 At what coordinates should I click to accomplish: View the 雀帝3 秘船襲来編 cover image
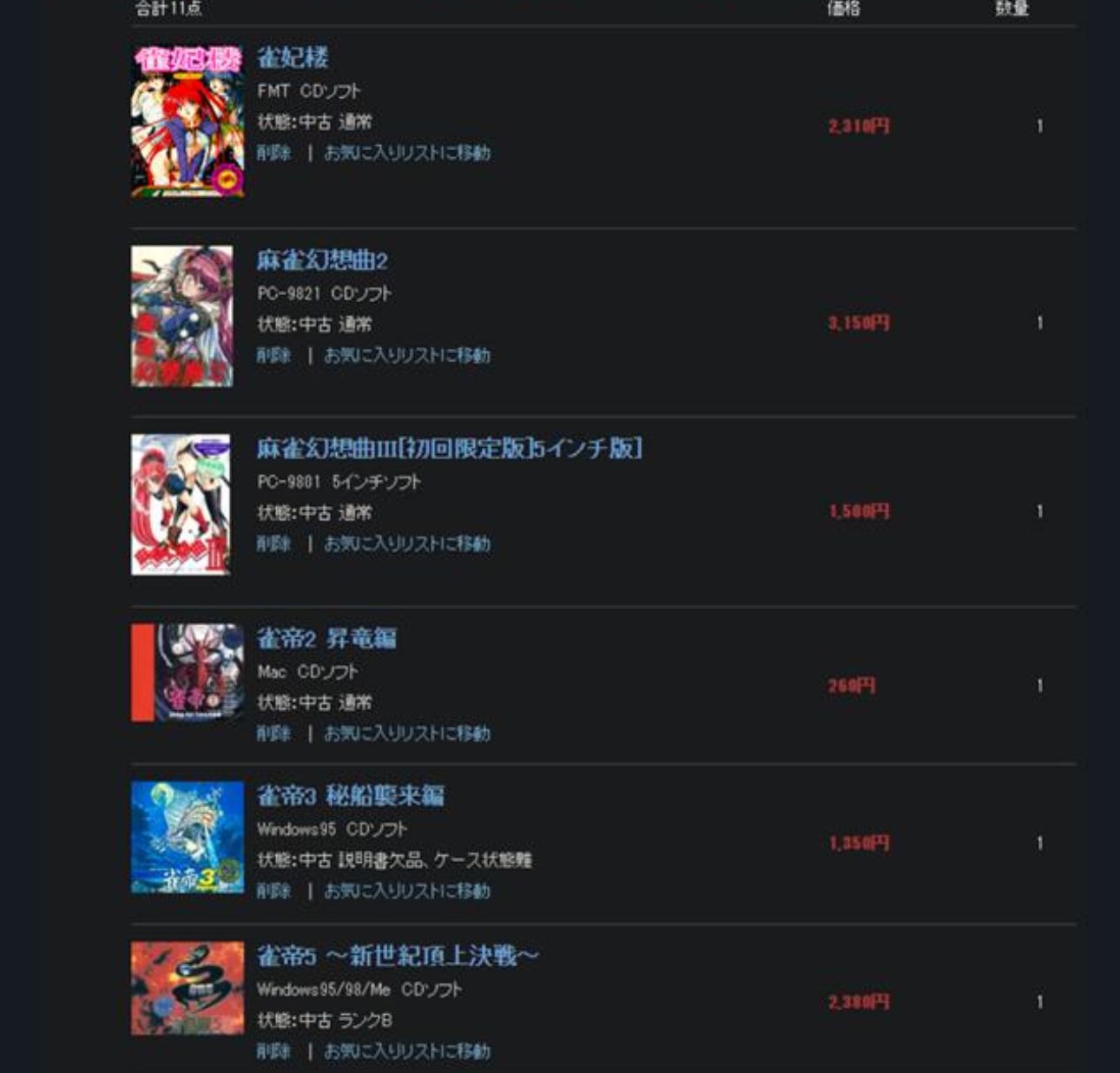point(188,837)
